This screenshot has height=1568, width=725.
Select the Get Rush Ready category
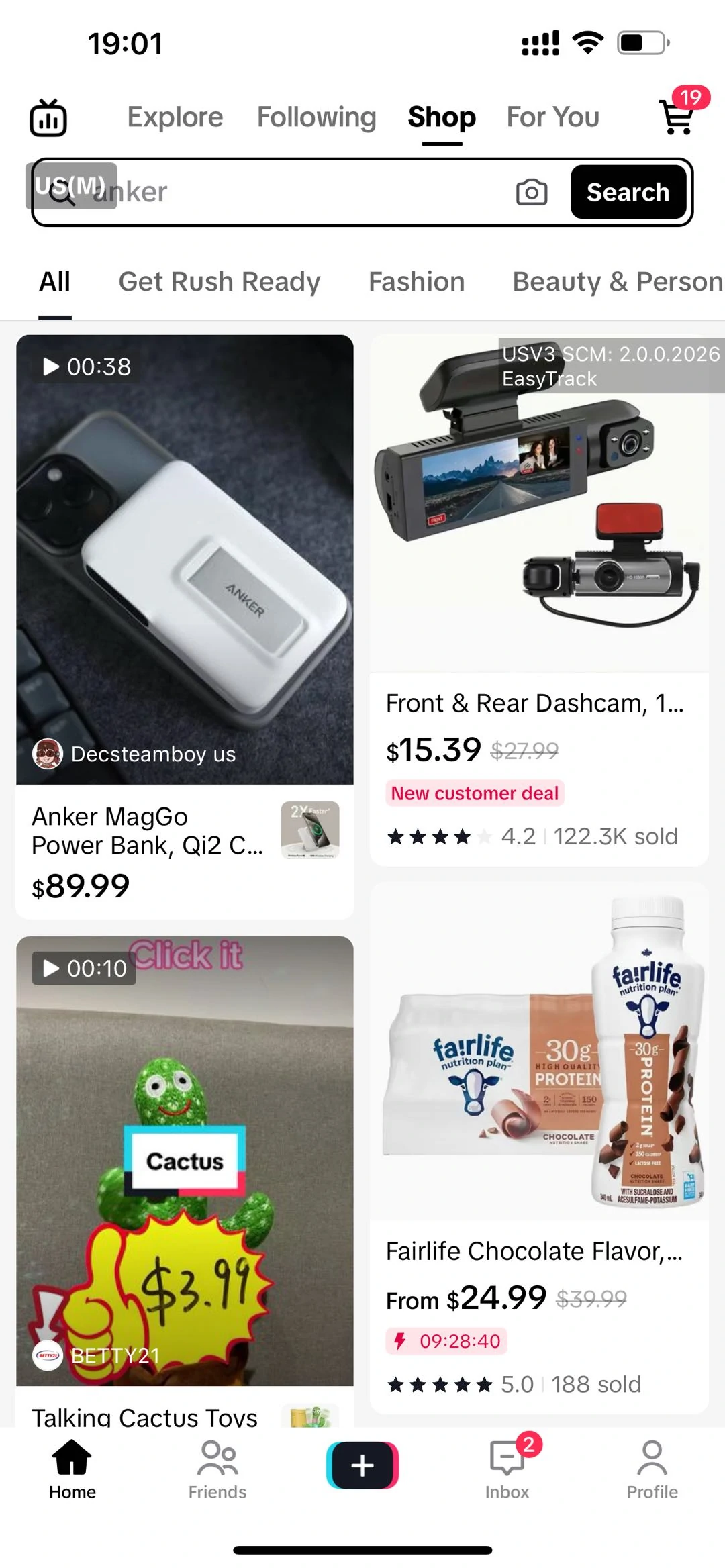coord(219,282)
